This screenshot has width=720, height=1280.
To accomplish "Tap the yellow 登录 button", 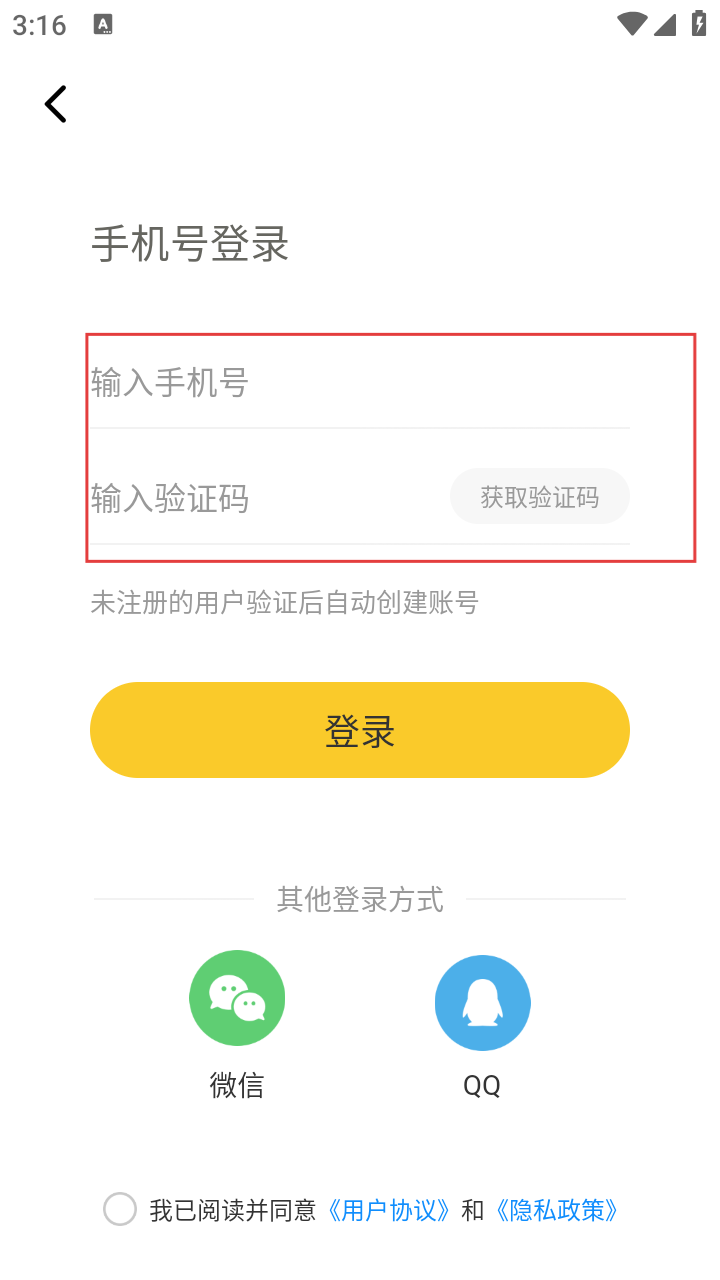I will pos(360,730).
